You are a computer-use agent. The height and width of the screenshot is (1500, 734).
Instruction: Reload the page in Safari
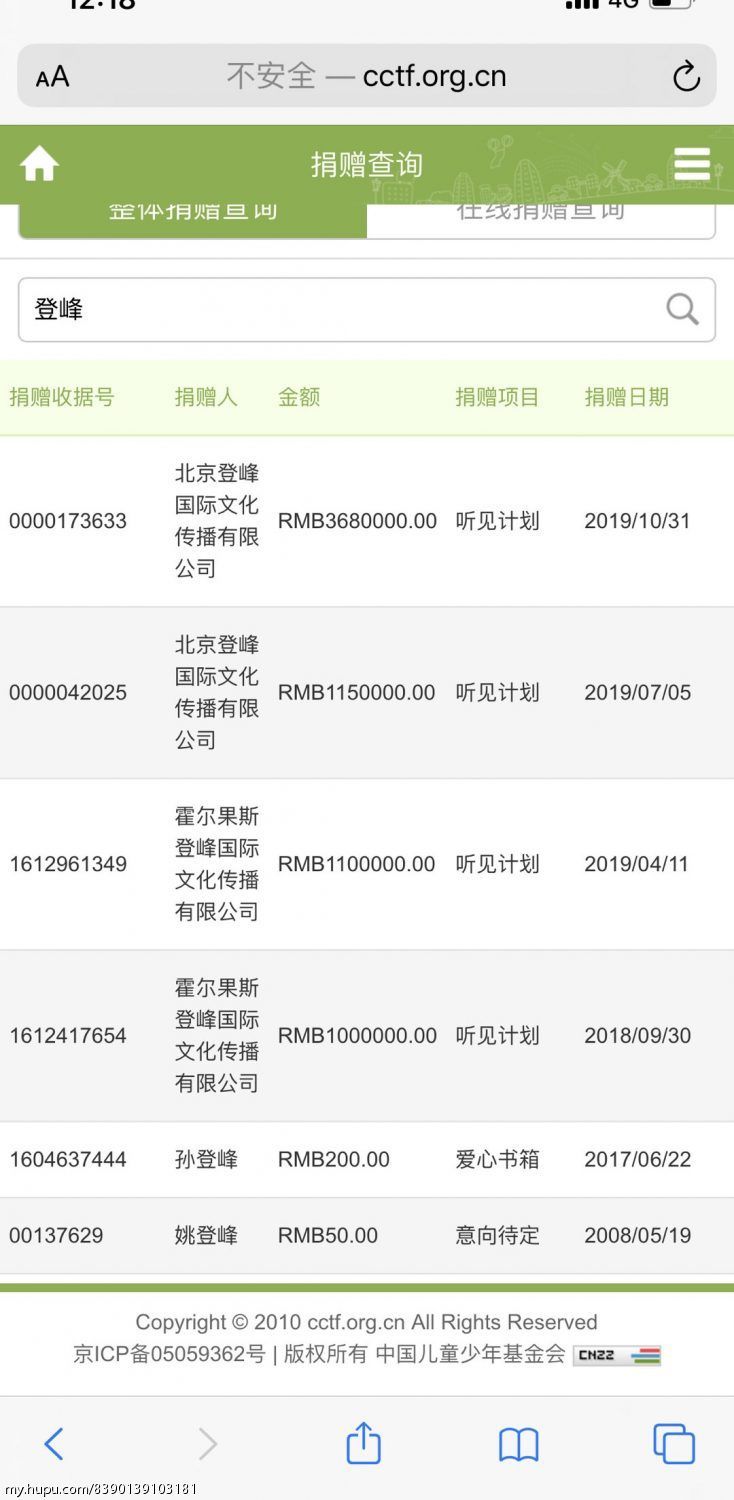tap(686, 76)
